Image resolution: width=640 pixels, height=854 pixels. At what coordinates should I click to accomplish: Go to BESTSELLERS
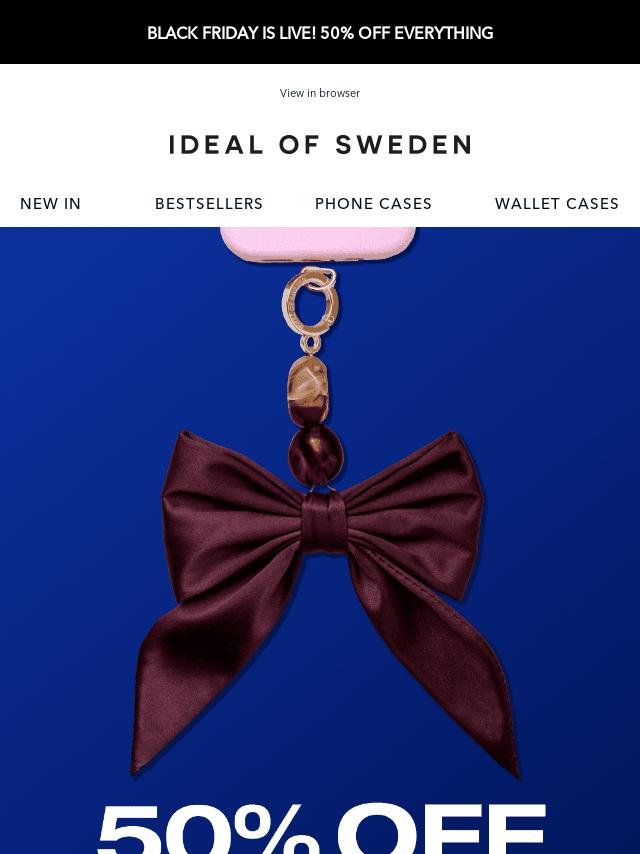(209, 204)
